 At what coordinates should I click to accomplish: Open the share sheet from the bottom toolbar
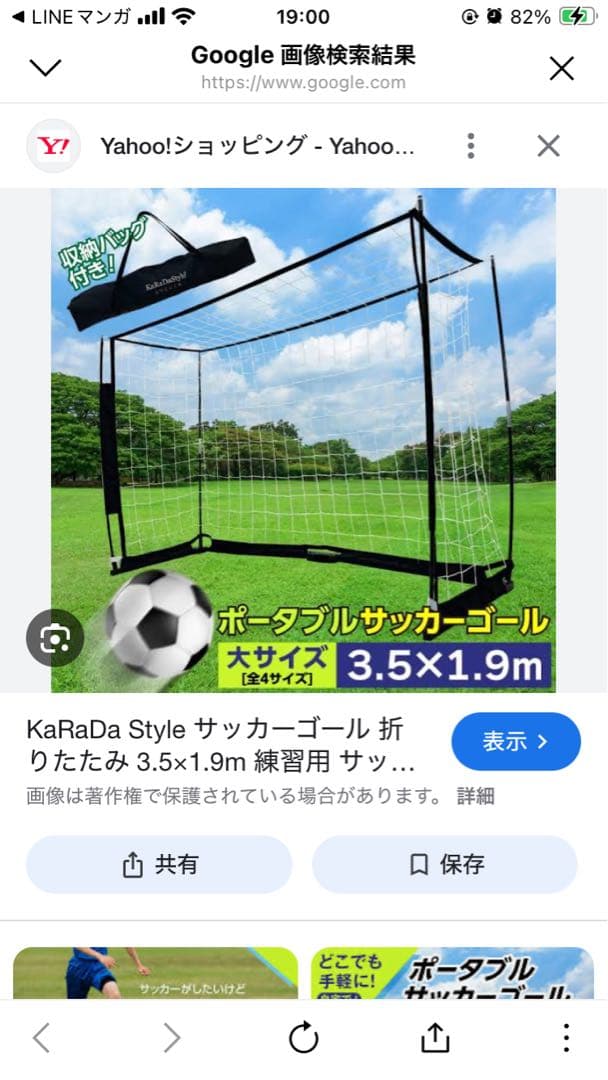coord(435,1038)
